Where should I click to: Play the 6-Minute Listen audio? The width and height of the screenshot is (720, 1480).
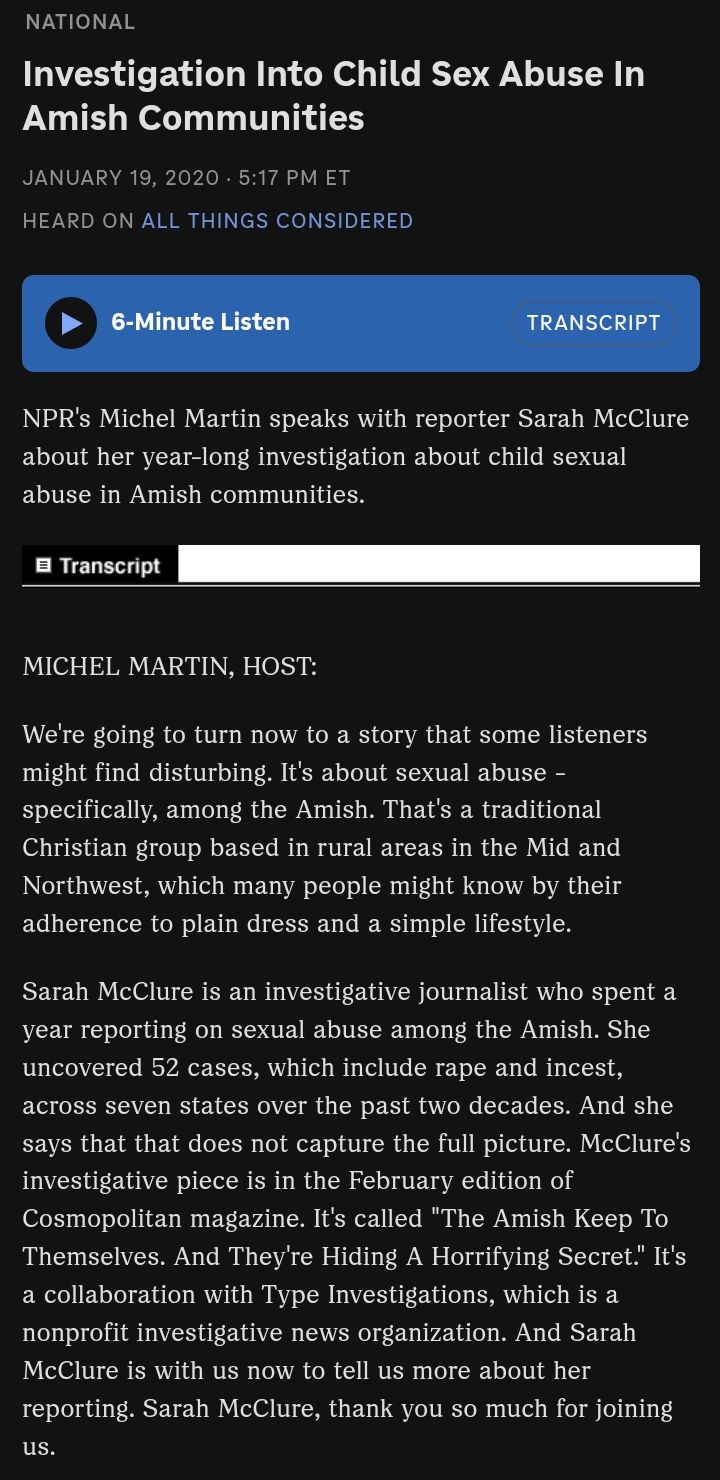pyautogui.click(x=71, y=323)
